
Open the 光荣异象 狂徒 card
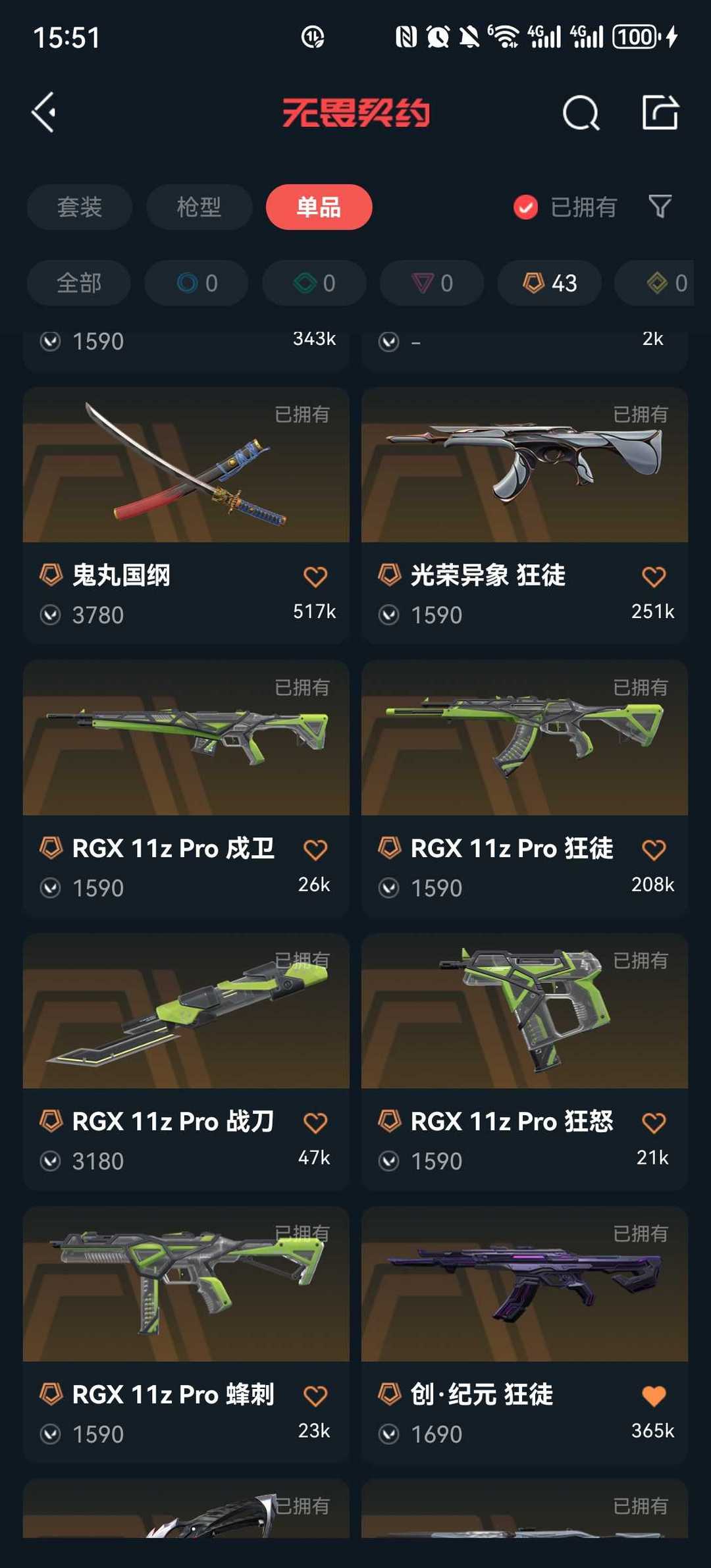(x=525, y=515)
